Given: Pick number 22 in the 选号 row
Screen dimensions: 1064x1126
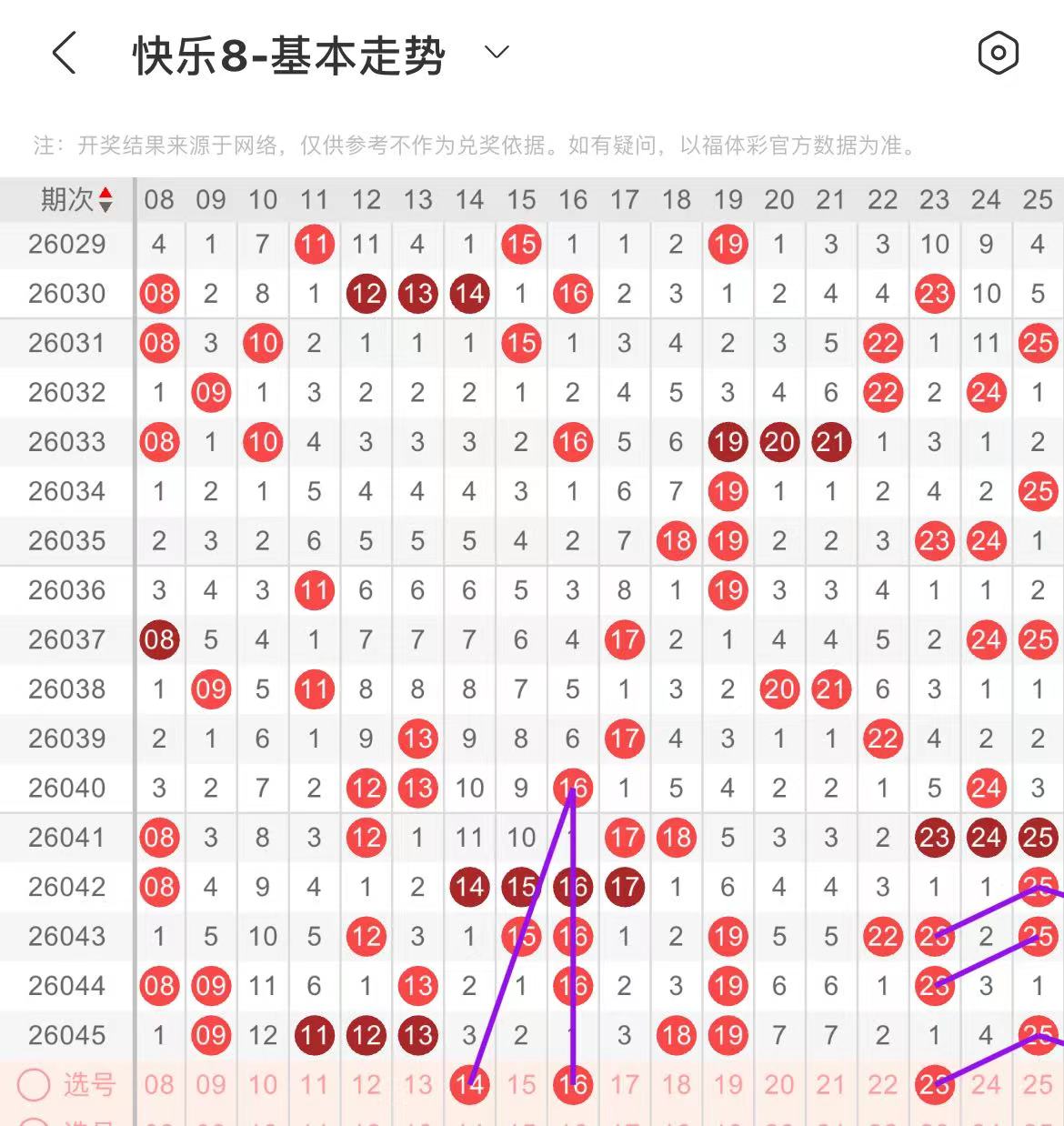Looking at the screenshot, I should [x=882, y=1084].
